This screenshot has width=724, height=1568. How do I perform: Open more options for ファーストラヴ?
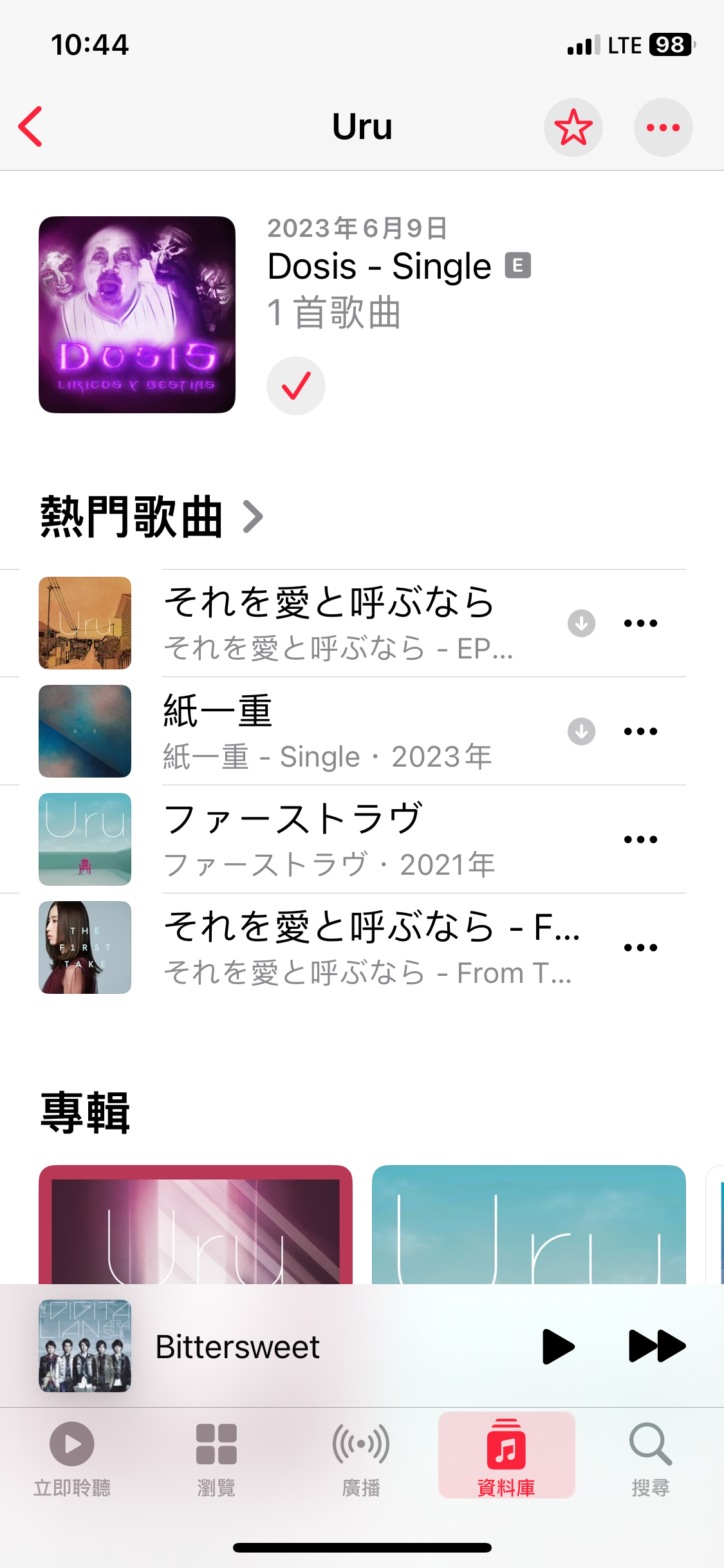click(x=640, y=839)
